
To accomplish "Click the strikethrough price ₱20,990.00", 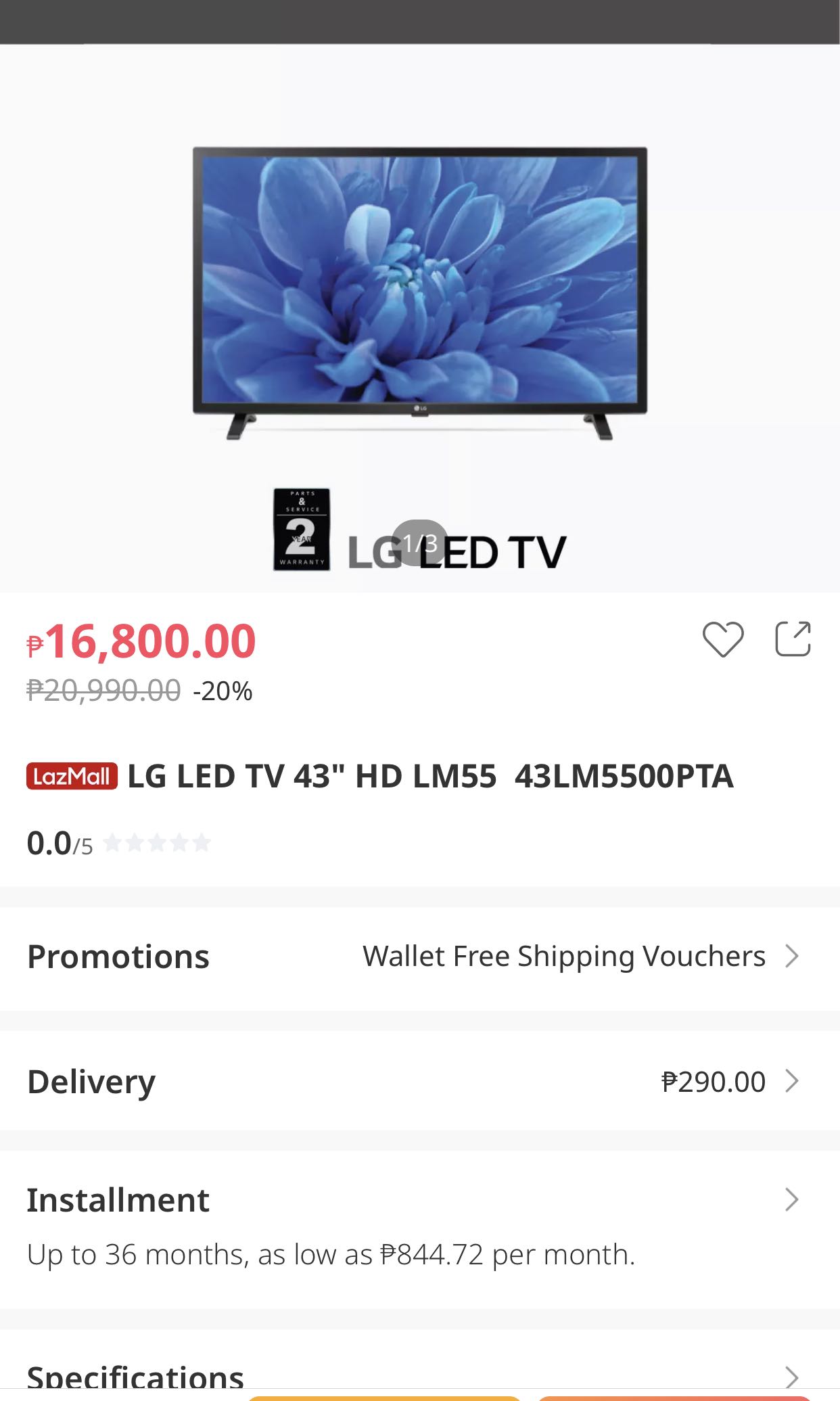I will coord(101,691).
